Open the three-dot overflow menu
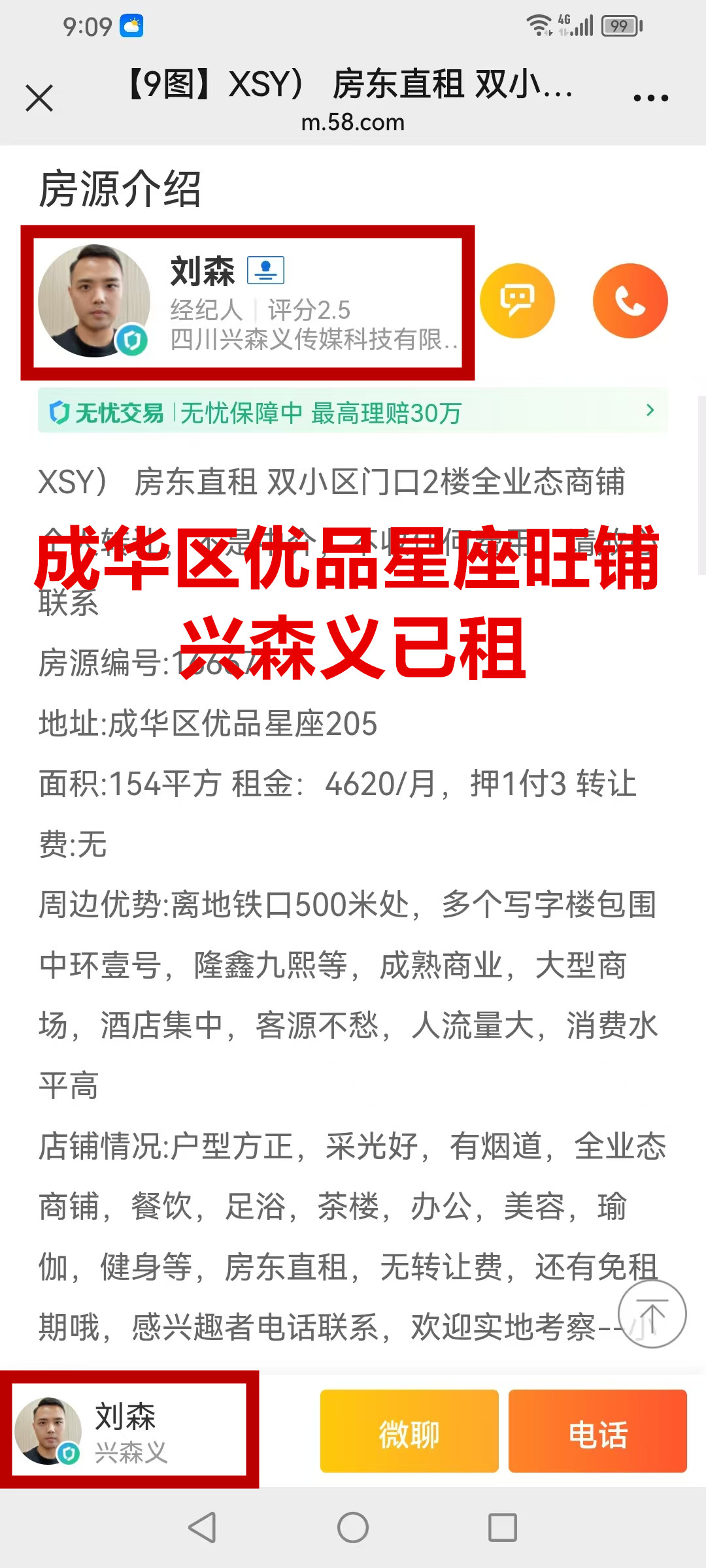The width and height of the screenshot is (706, 1568). pyautogui.click(x=650, y=99)
